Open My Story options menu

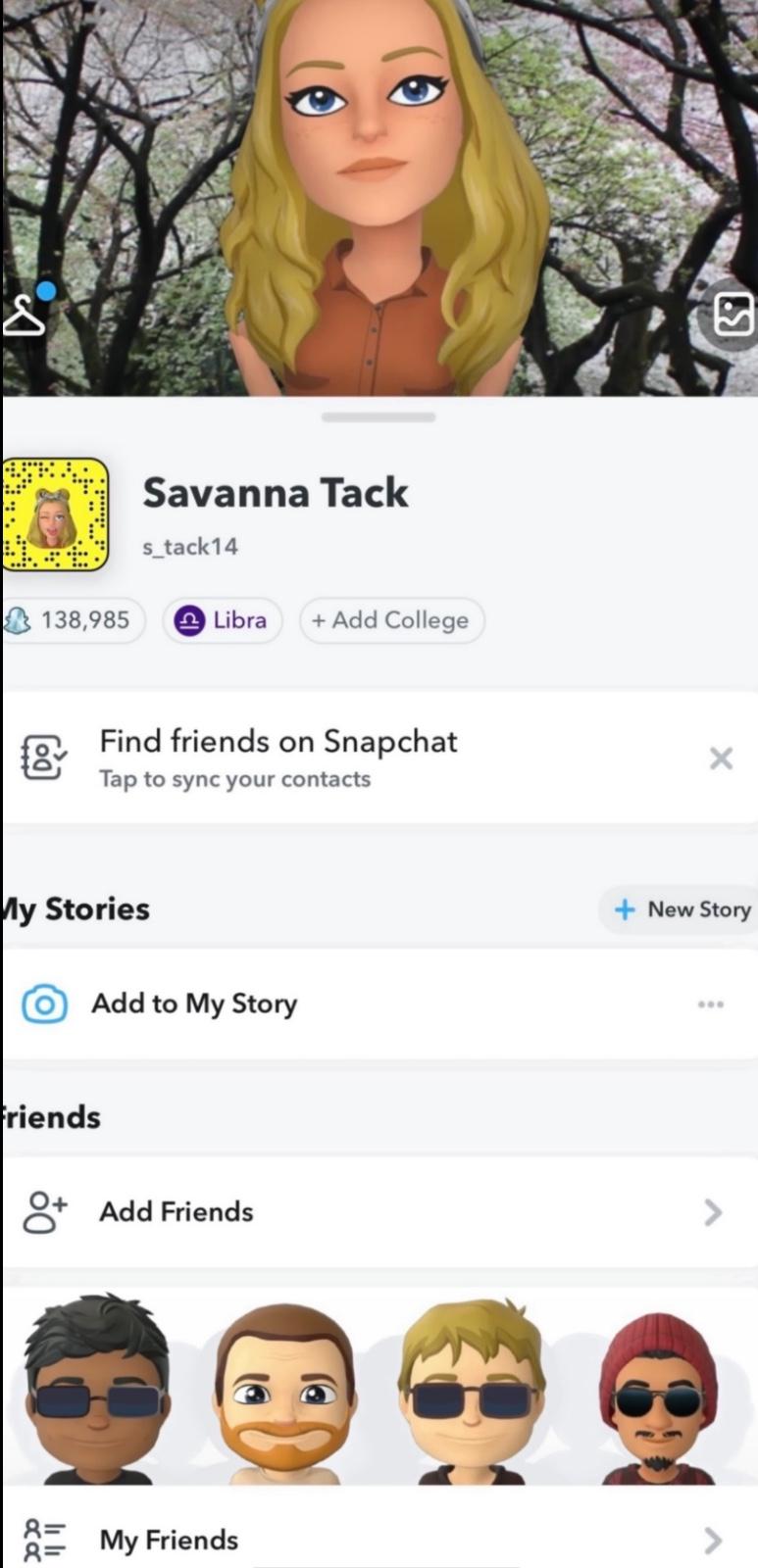[711, 1004]
